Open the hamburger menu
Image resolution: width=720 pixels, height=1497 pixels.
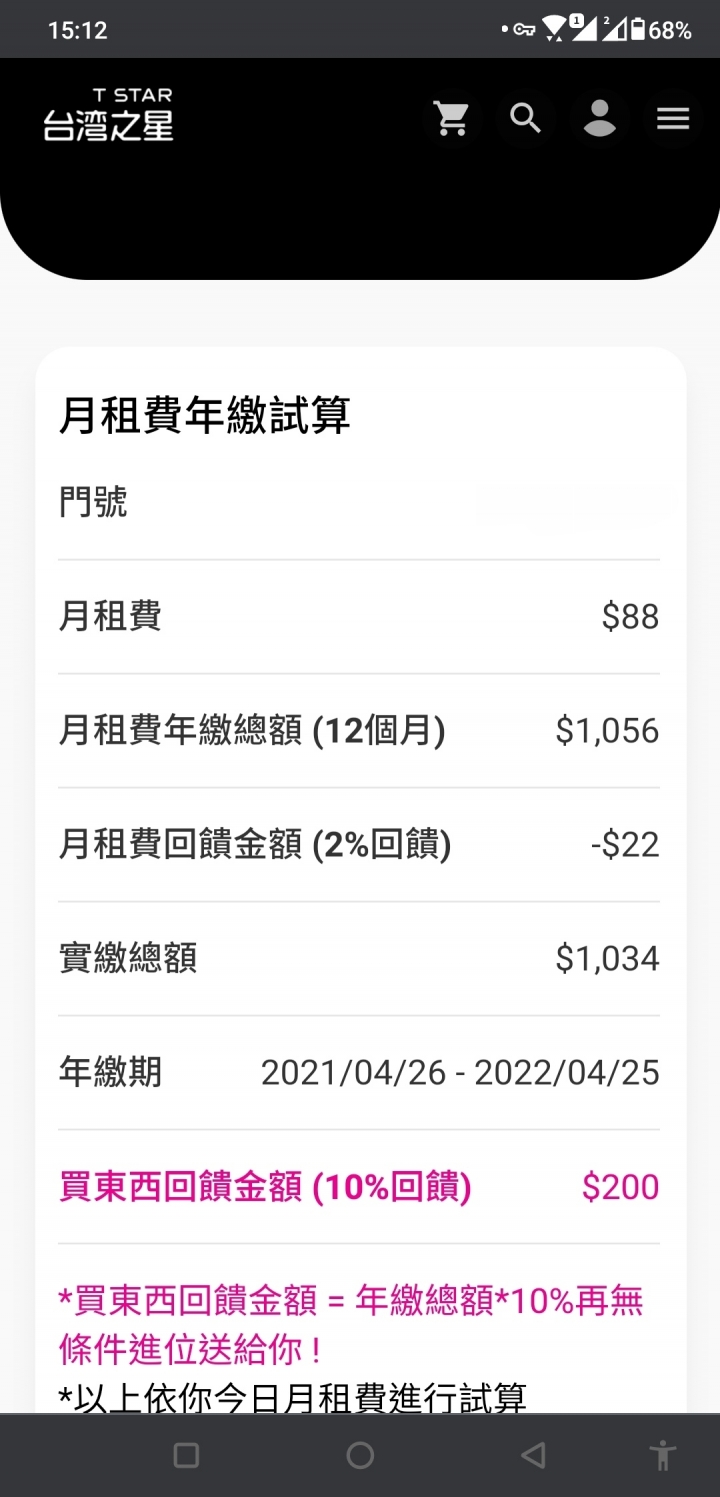coord(673,119)
